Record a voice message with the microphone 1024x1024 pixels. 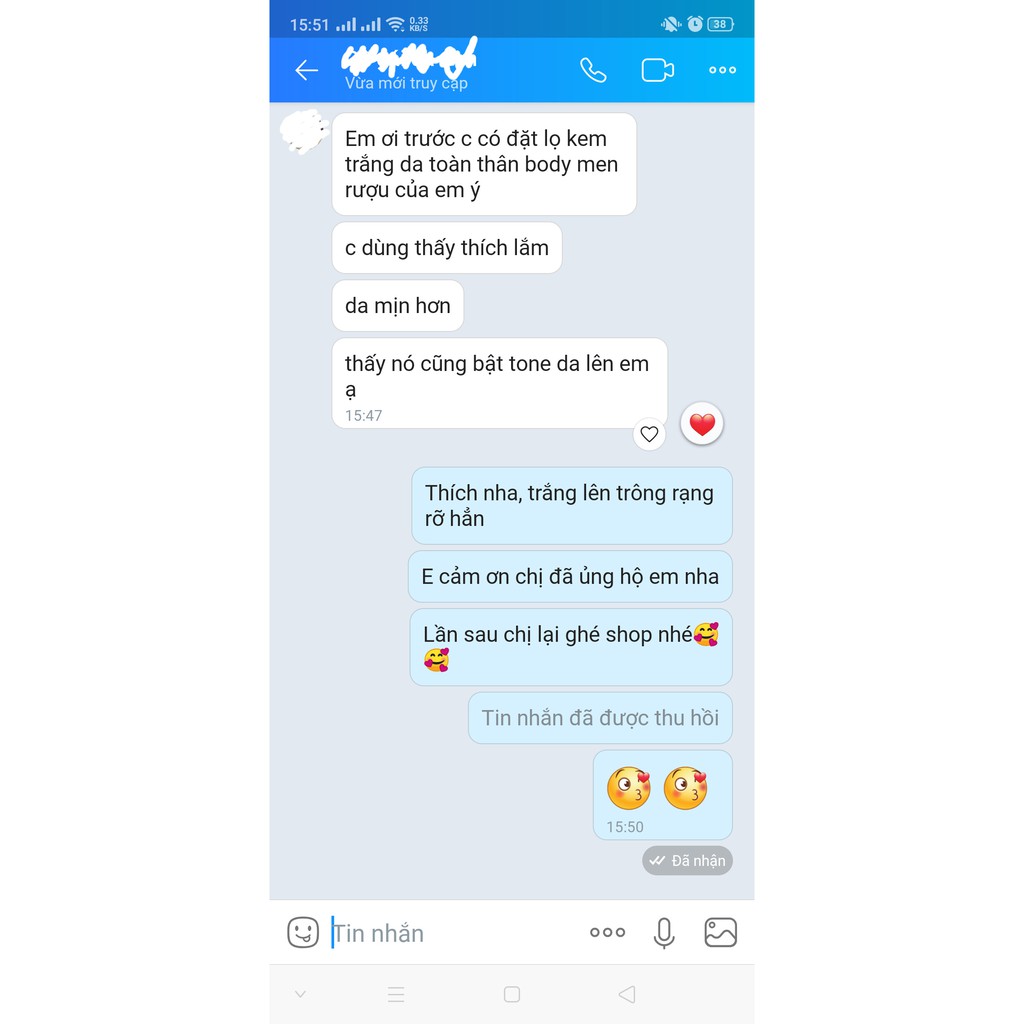pyautogui.click(x=664, y=932)
